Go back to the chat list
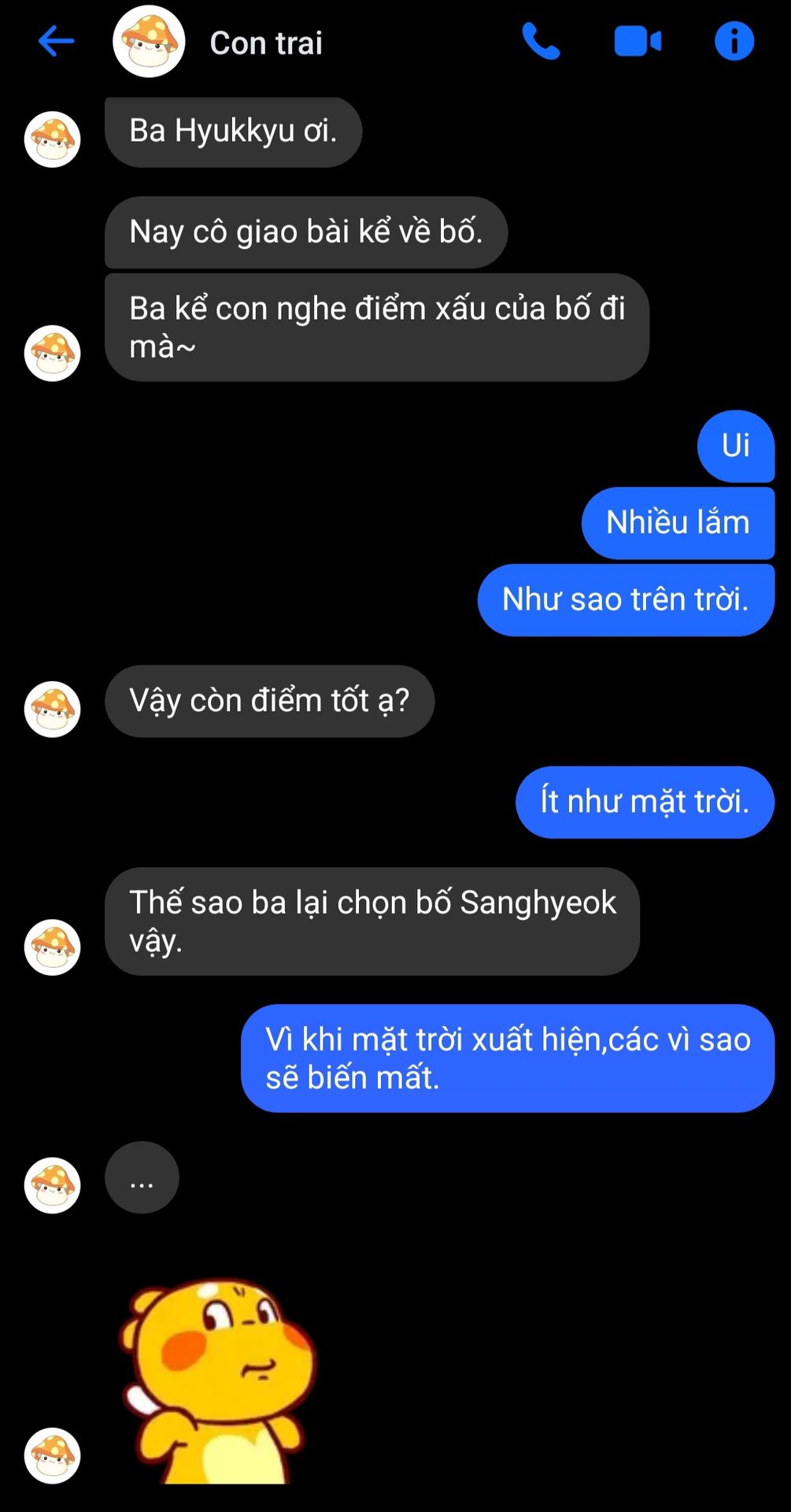This screenshot has height=1512, width=791. tap(56, 42)
